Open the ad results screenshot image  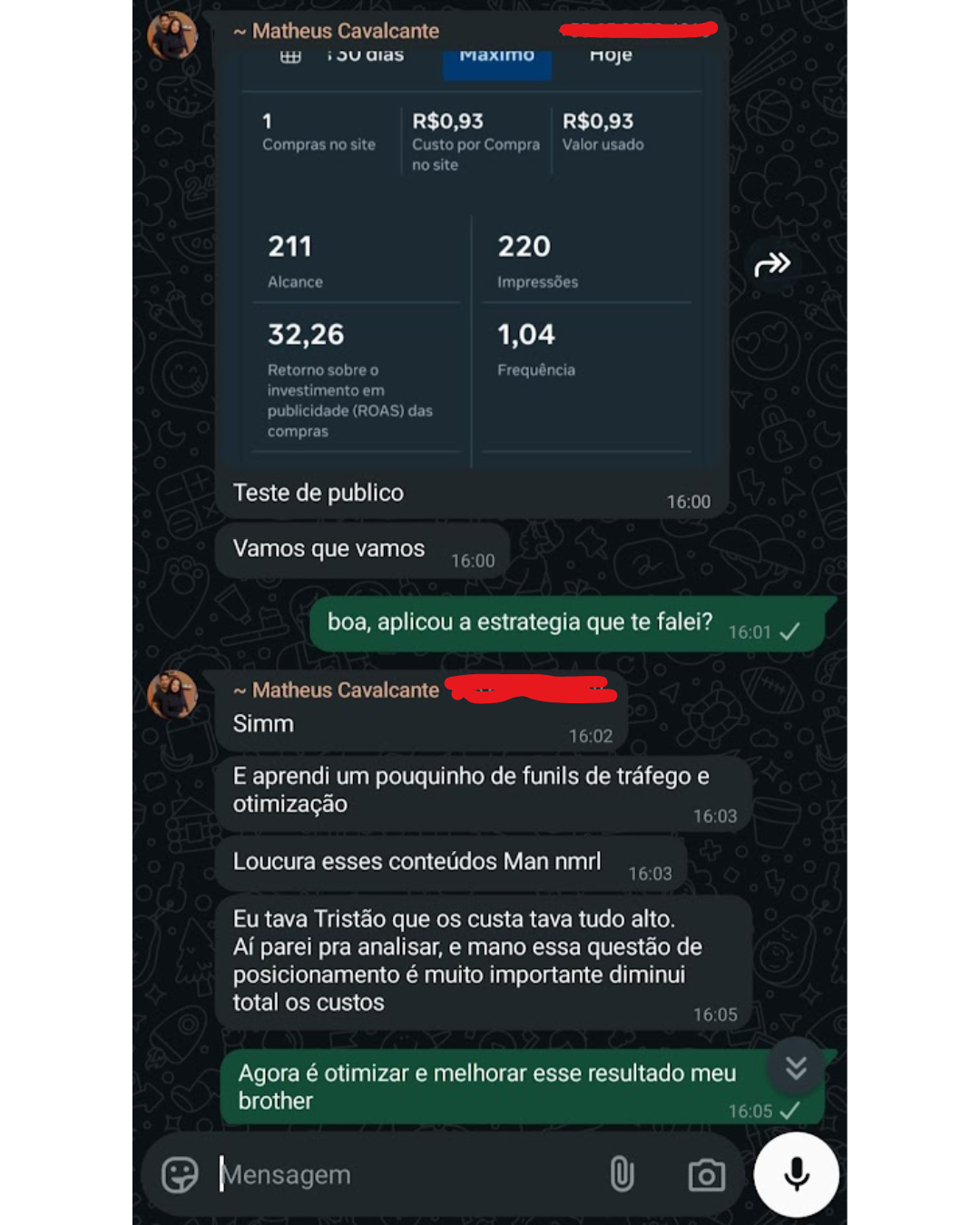472,272
